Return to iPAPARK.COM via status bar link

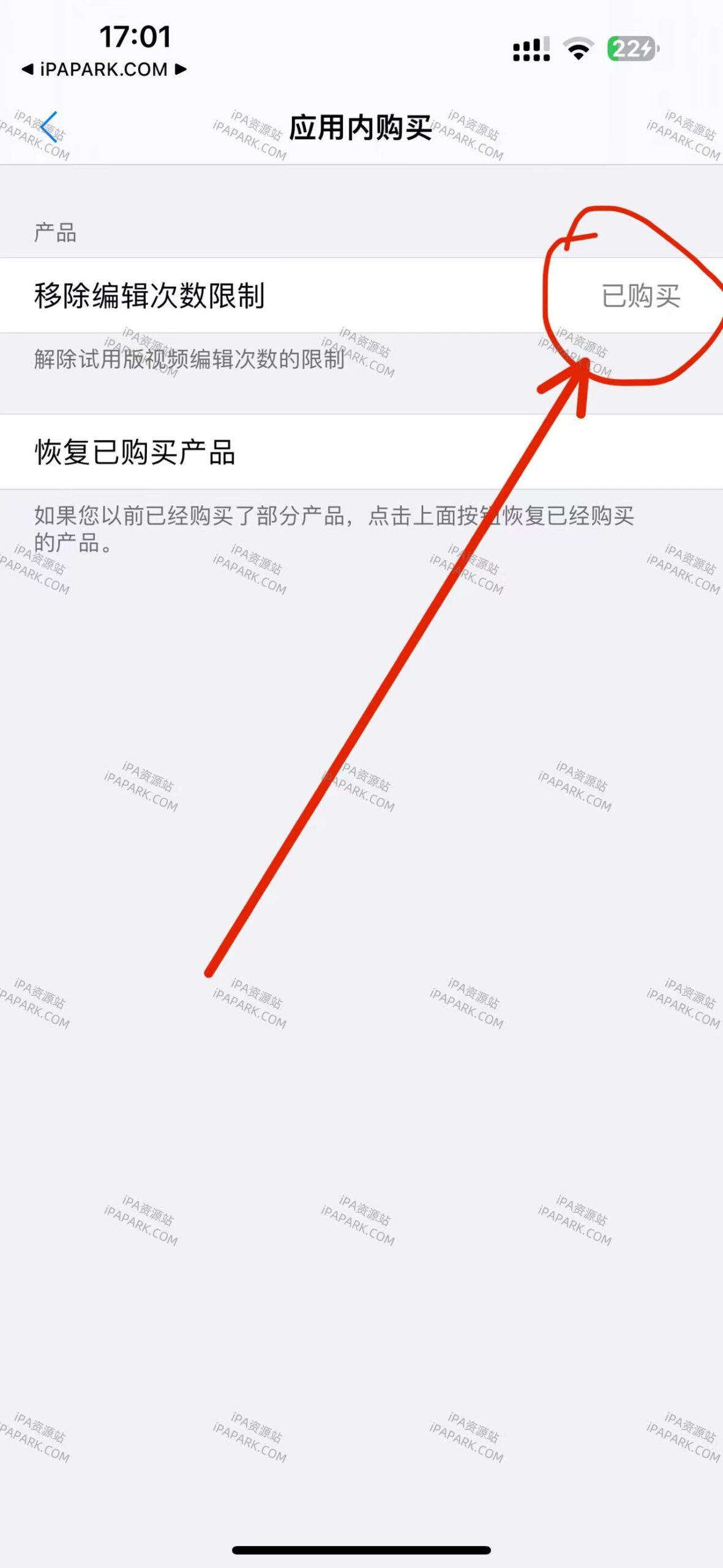[x=103, y=69]
